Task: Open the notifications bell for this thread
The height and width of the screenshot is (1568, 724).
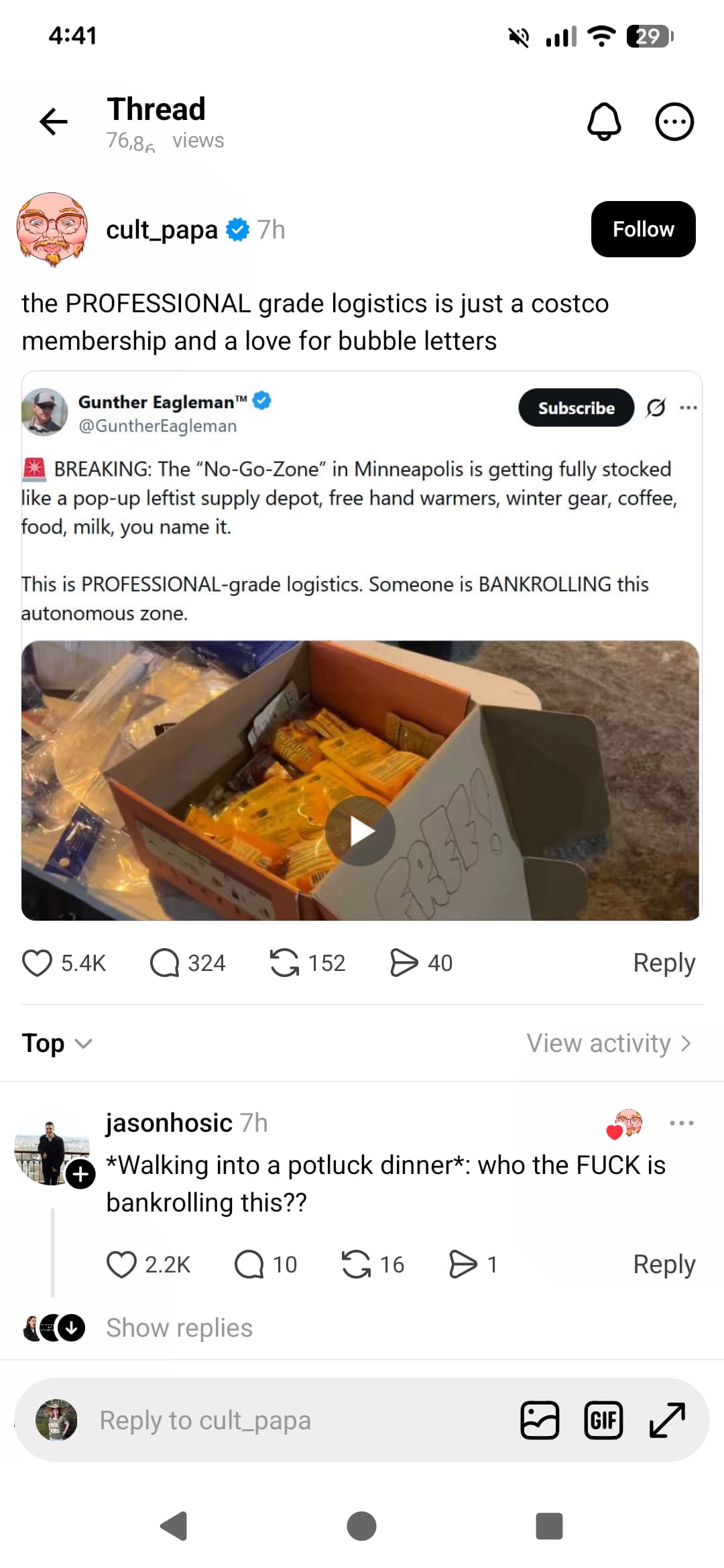Action: pyautogui.click(x=604, y=122)
